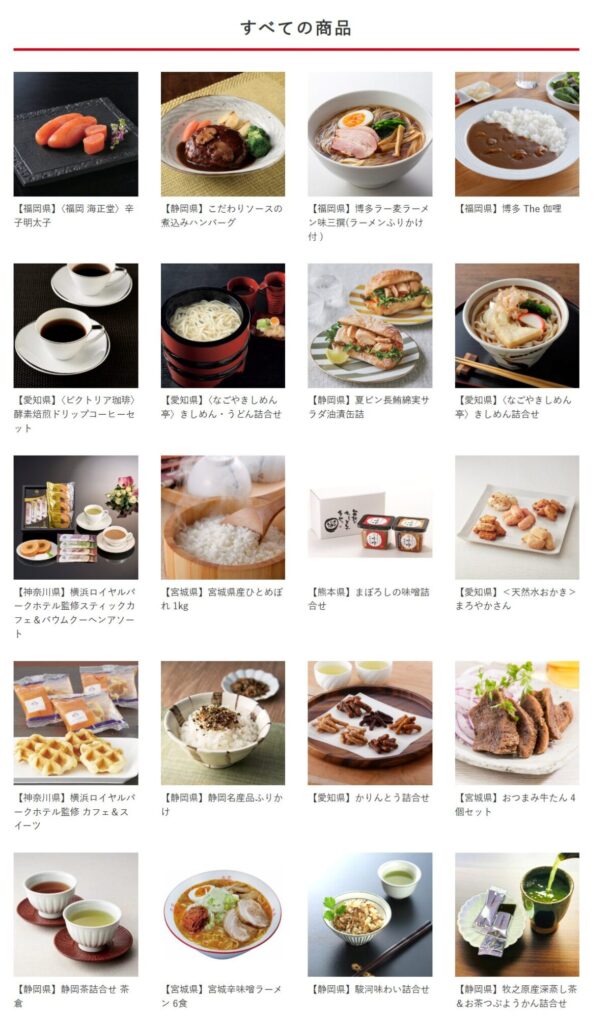The height and width of the screenshot is (1024, 611).
Task: View こだわりソースの煮込みハンバーグ product
Action: (223, 134)
